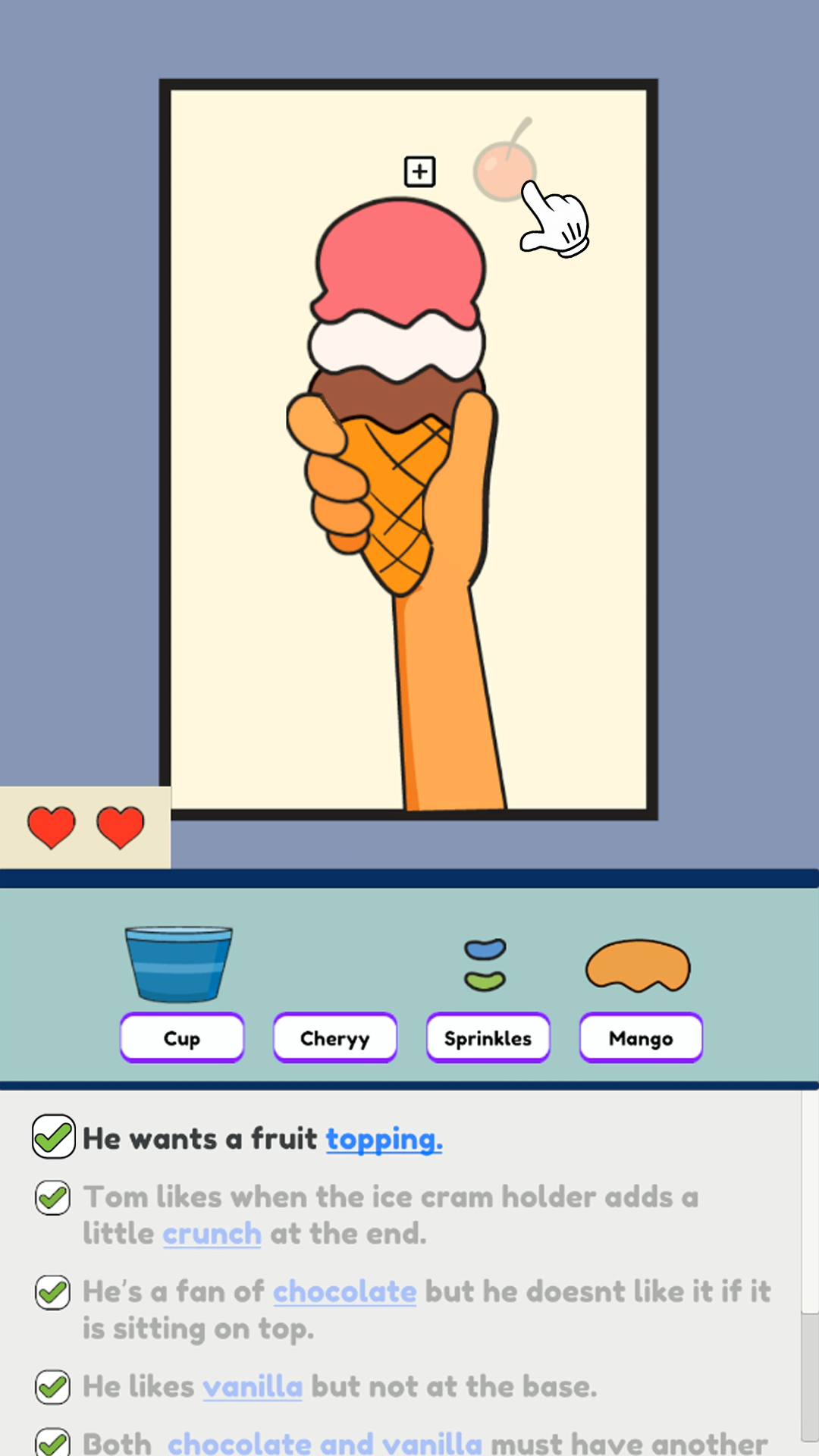Tap the blue cup image

pos(179,964)
